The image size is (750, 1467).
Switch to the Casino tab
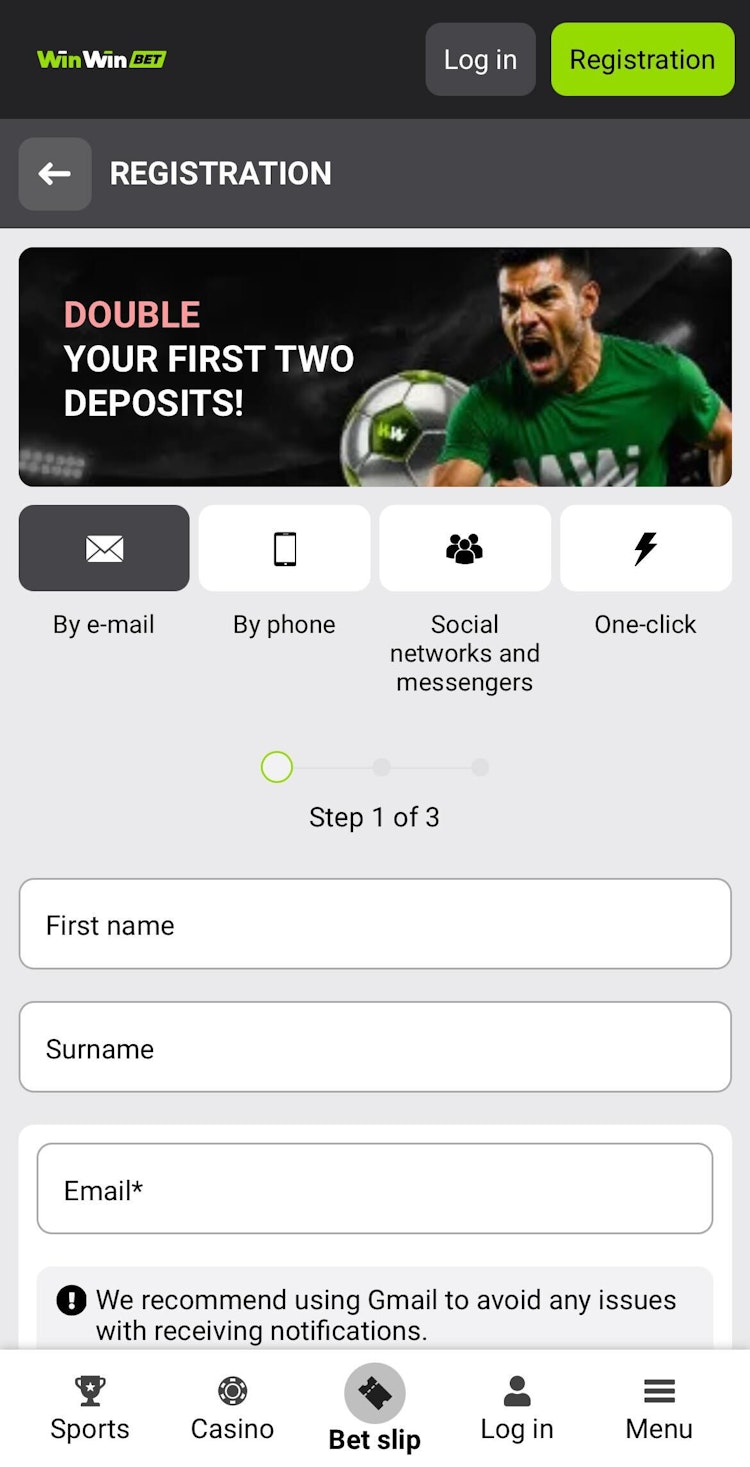click(232, 1408)
